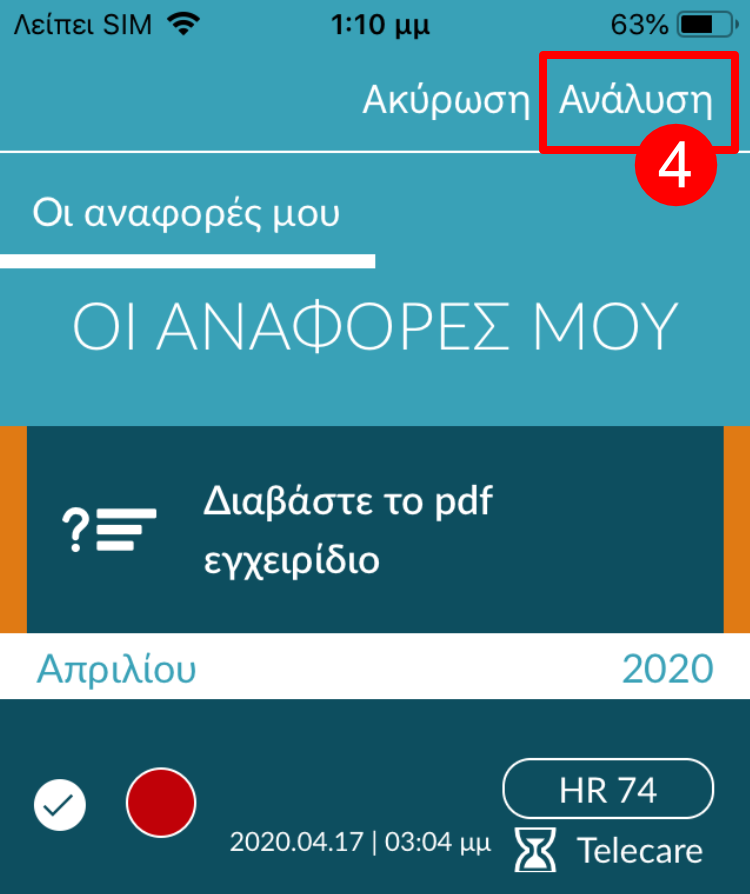Toggle the checkmark on the 2020.04.17 report
Image resolution: width=750 pixels, height=894 pixels.
pos(60,804)
